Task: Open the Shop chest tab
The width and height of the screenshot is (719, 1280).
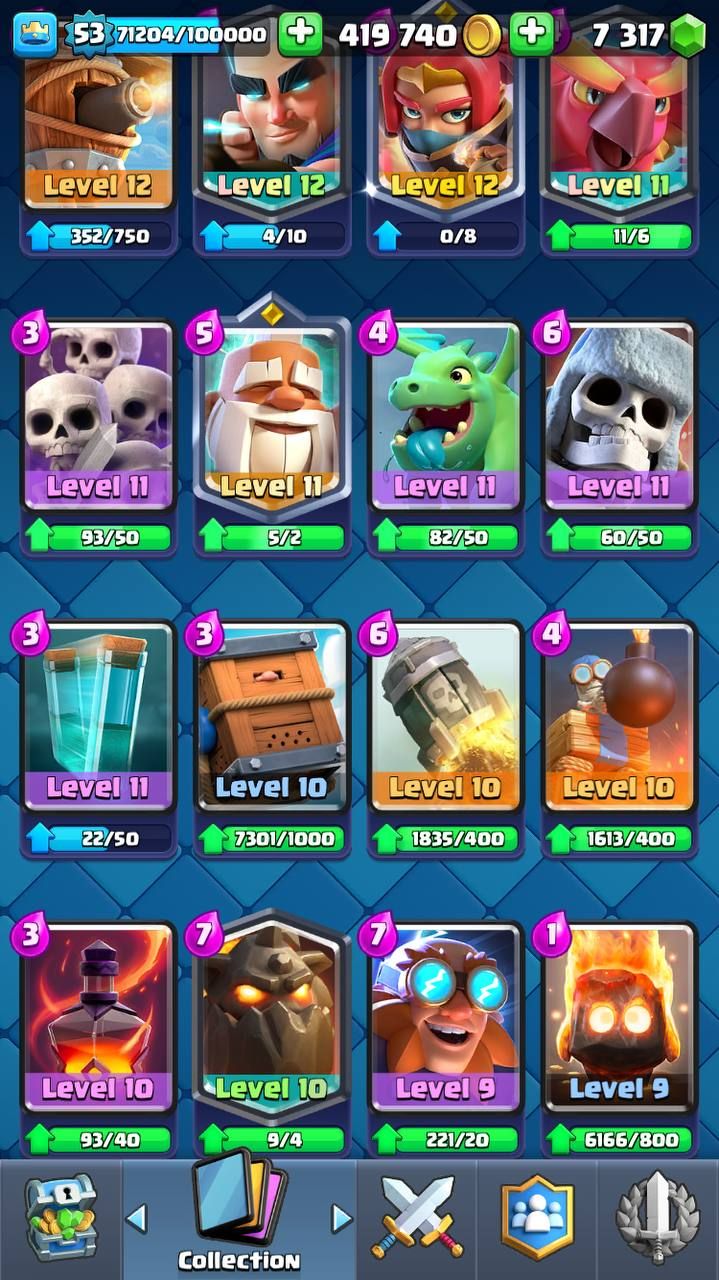Action: click(x=60, y=1218)
